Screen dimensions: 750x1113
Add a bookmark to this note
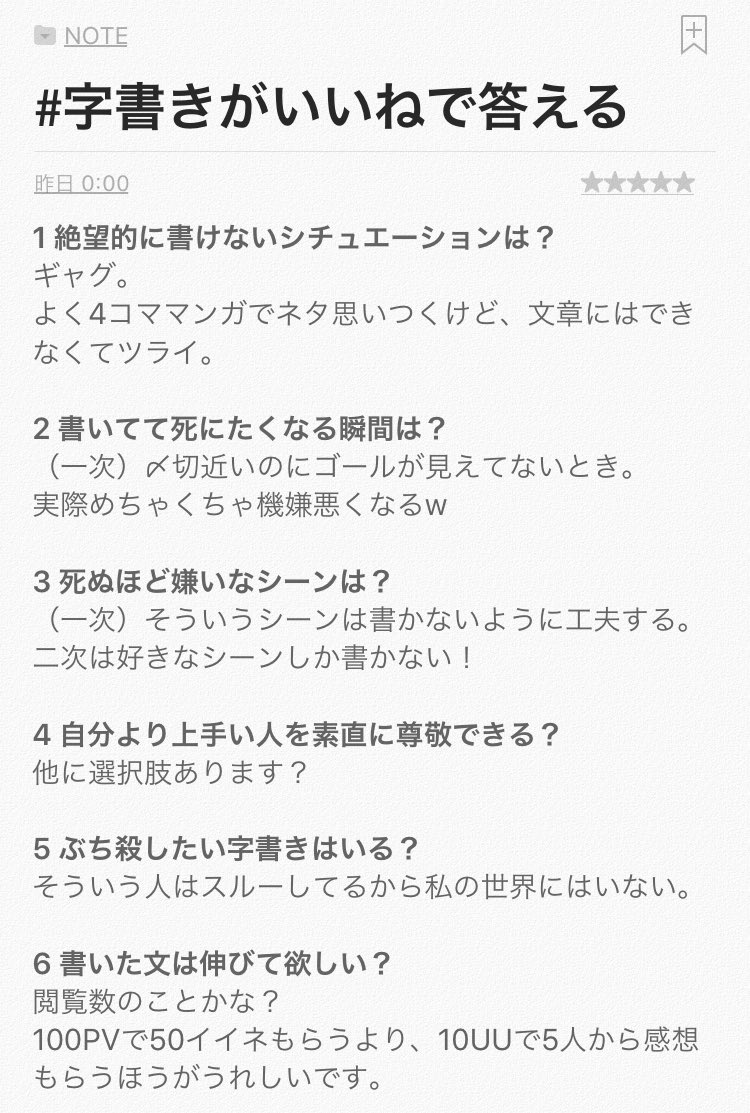(693, 35)
